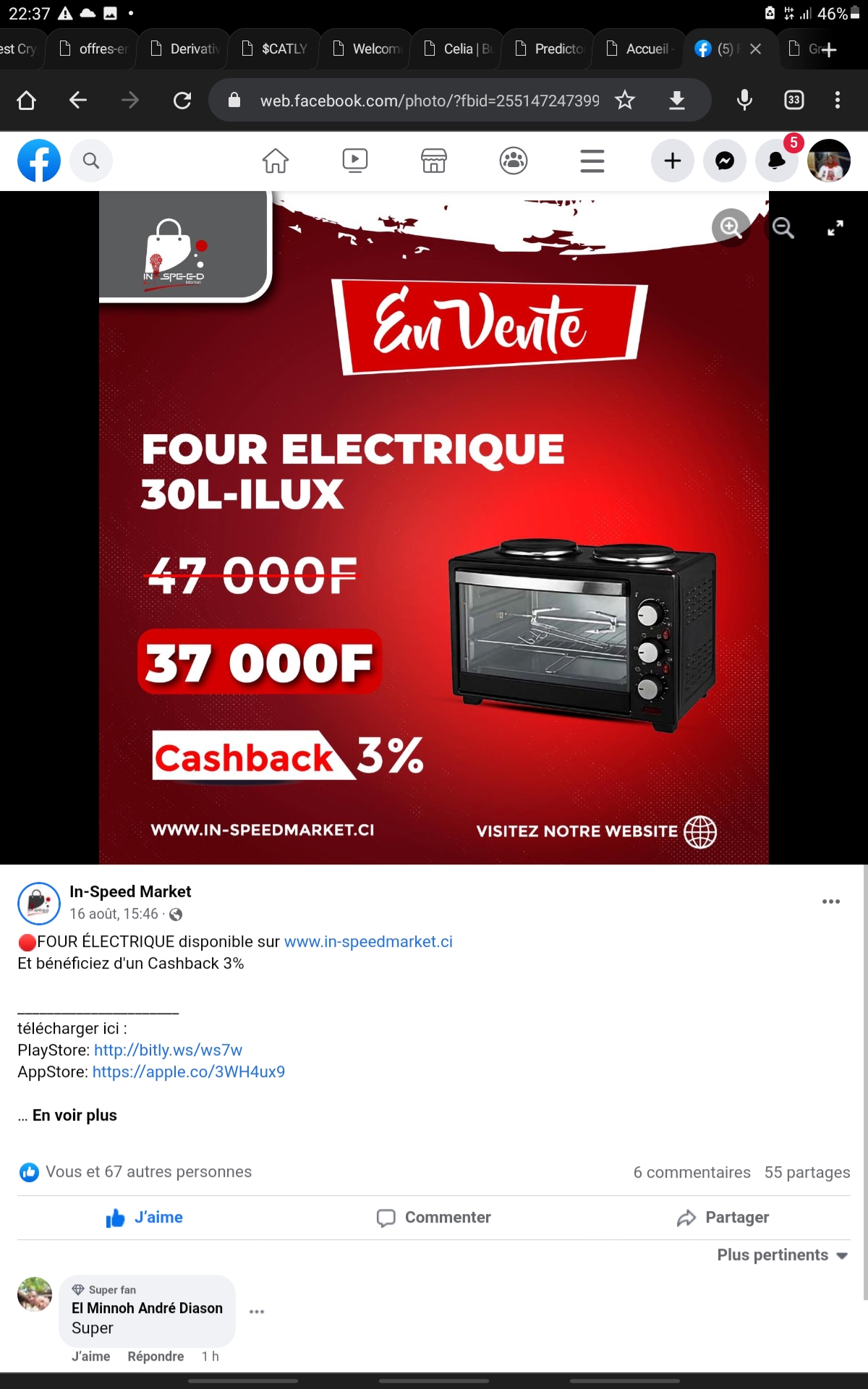Enter fullscreen photo view
The height and width of the screenshot is (1389, 868).
point(835,228)
